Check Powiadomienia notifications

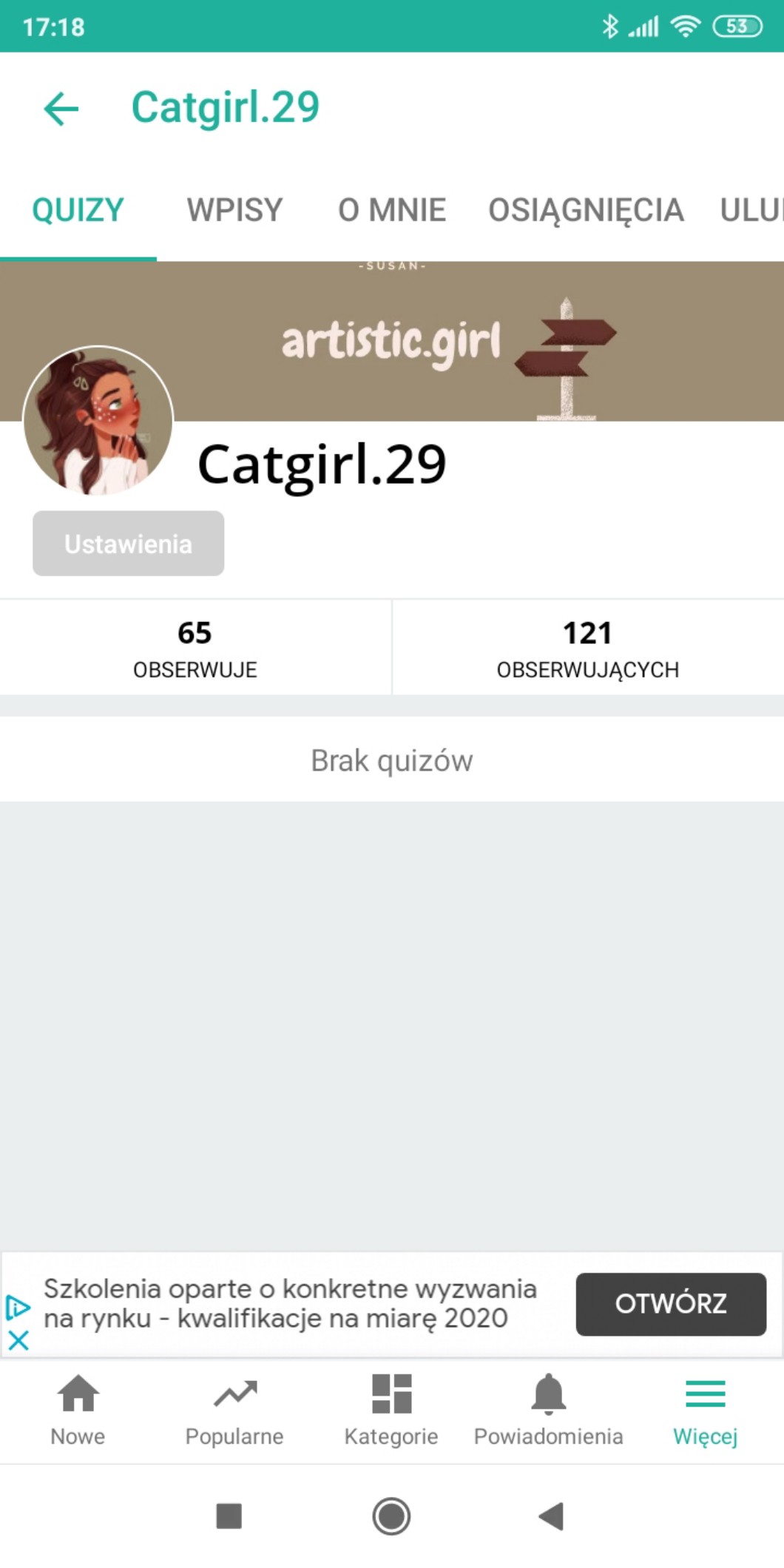click(548, 1410)
